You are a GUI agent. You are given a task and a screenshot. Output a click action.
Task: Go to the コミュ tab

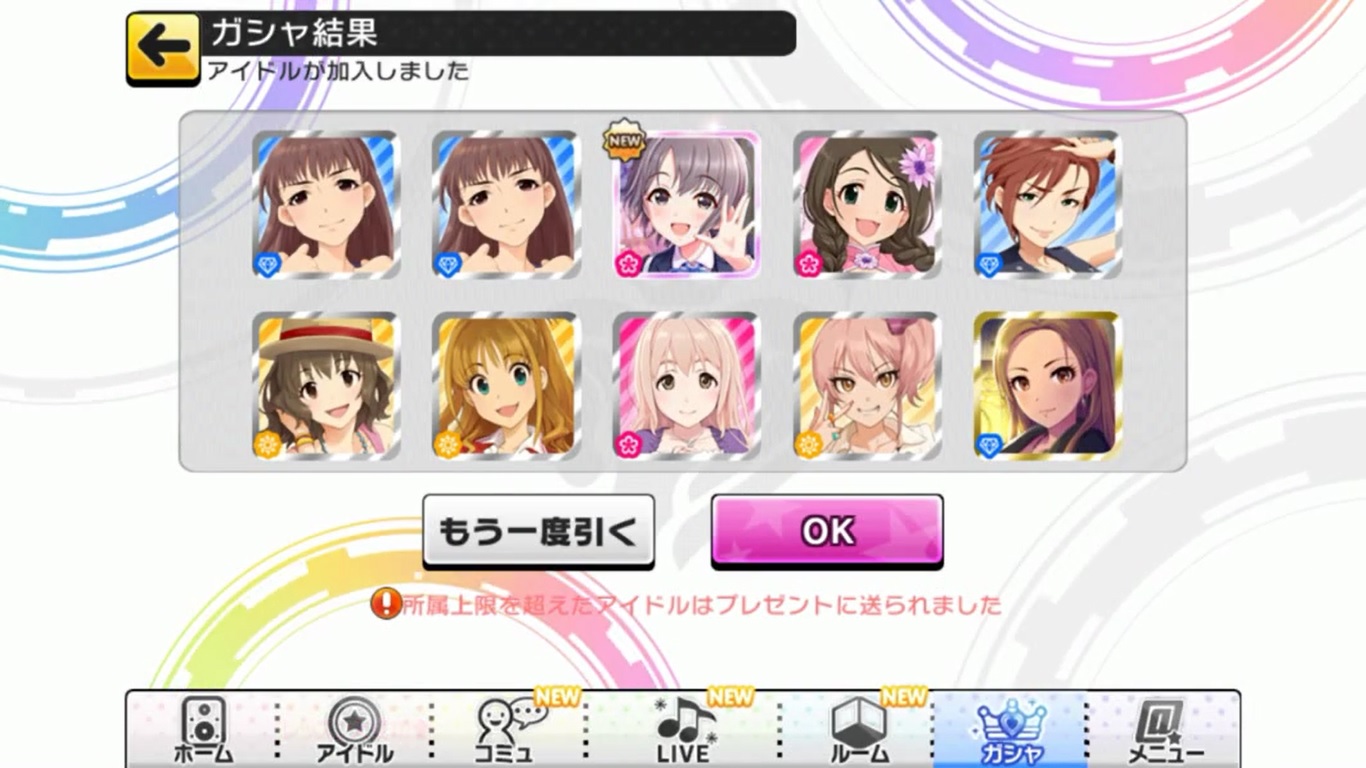(x=504, y=731)
